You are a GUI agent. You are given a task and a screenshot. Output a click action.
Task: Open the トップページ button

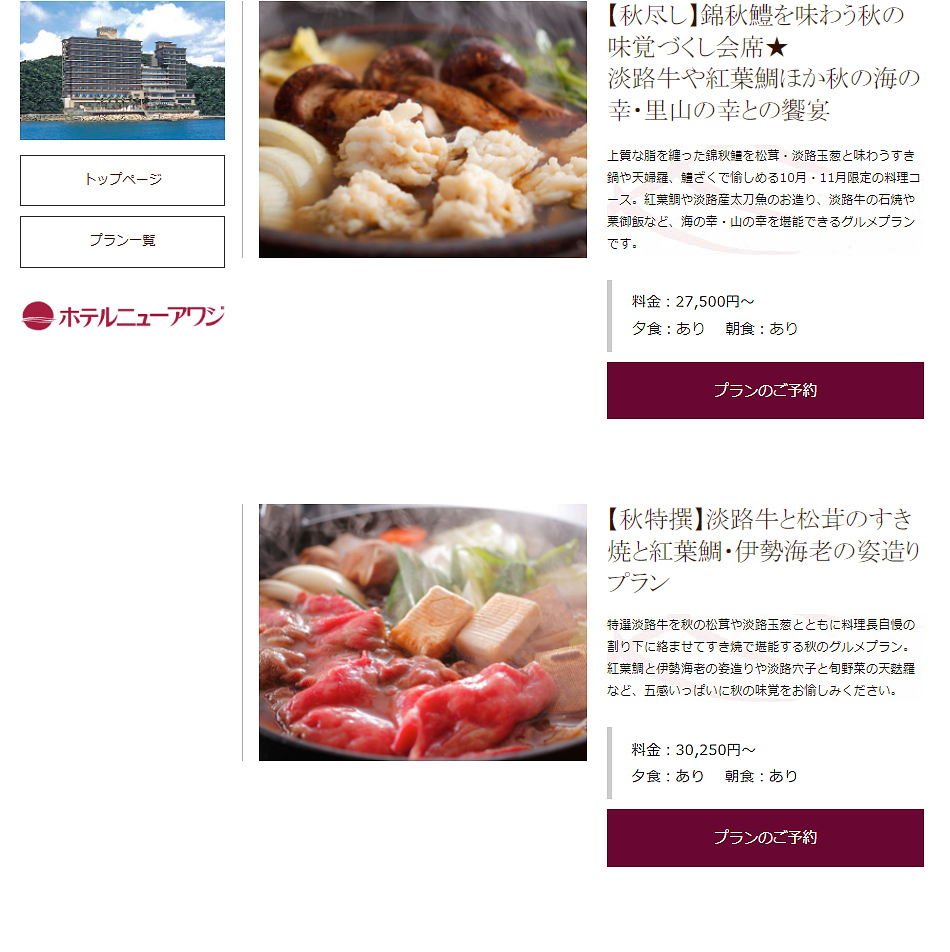coord(122,180)
